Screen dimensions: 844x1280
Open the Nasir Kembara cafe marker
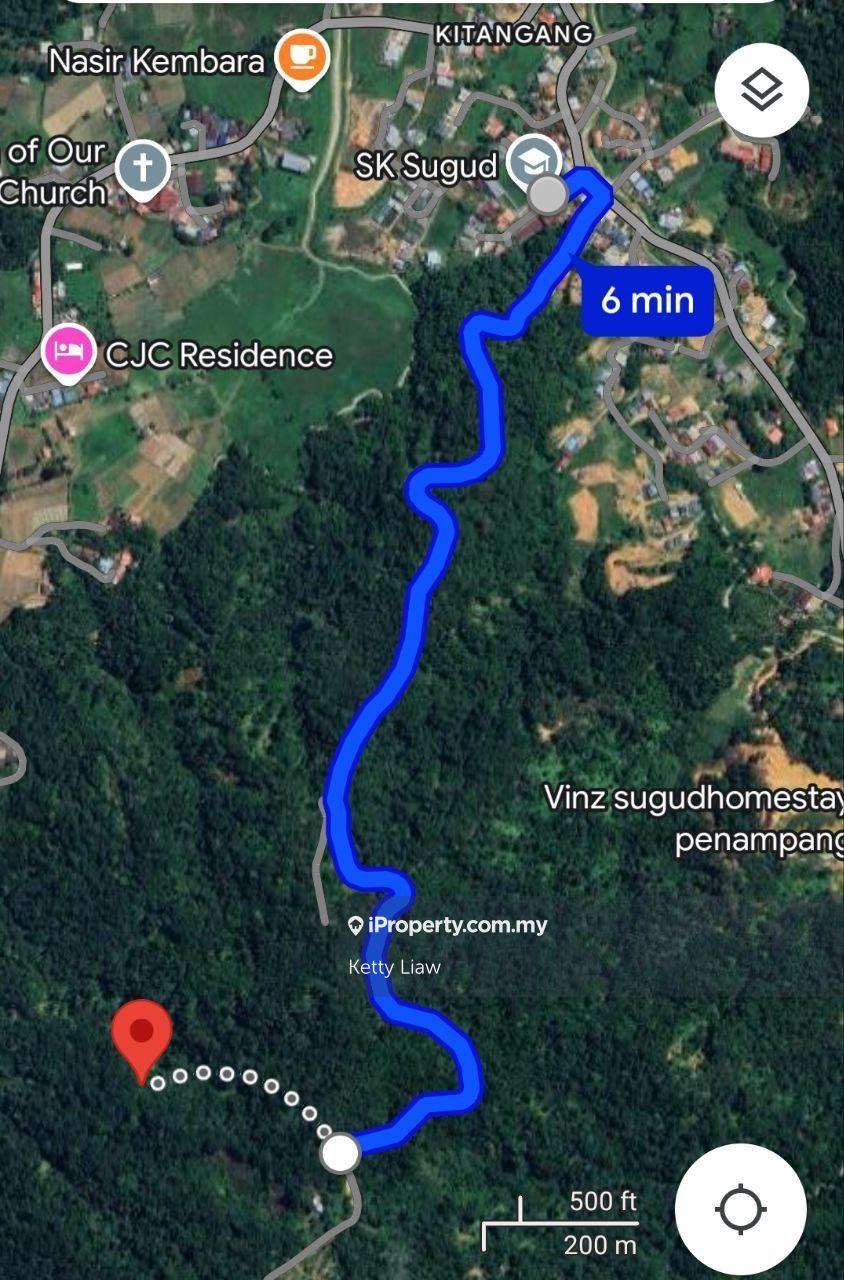(x=303, y=56)
